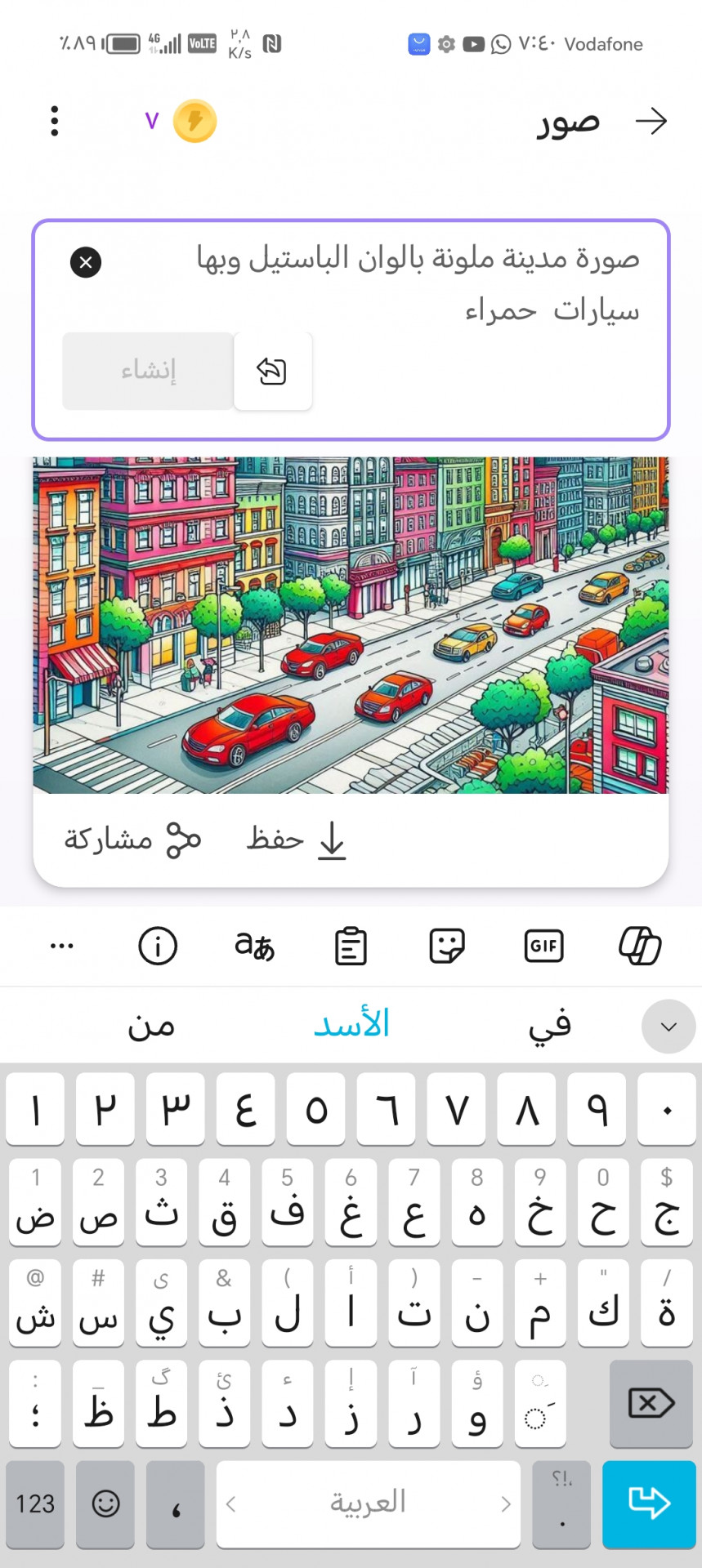Image resolution: width=702 pixels, height=1568 pixels.
Task: Tap the restore prompt icon beside إنشاء
Action: coord(272,371)
